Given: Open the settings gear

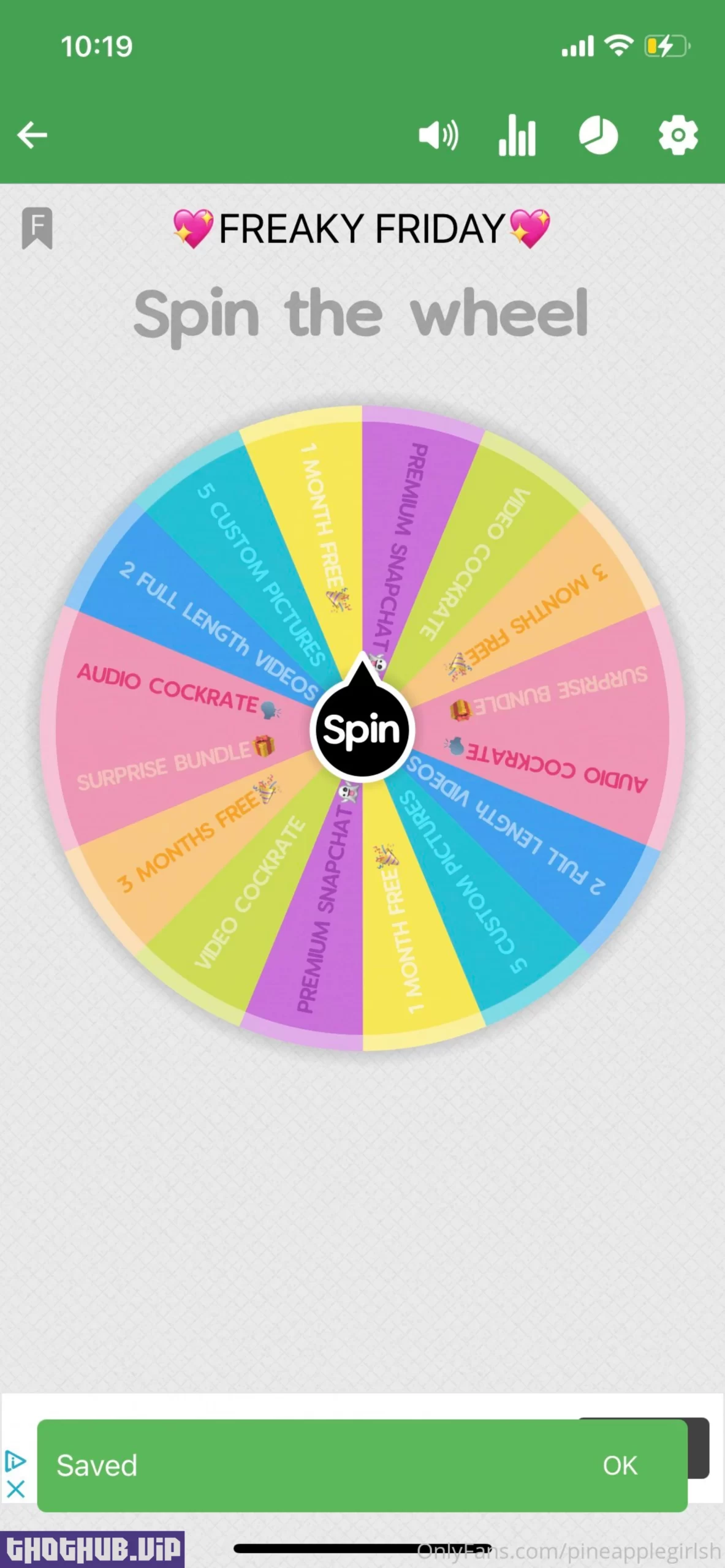Looking at the screenshot, I should tap(678, 135).
